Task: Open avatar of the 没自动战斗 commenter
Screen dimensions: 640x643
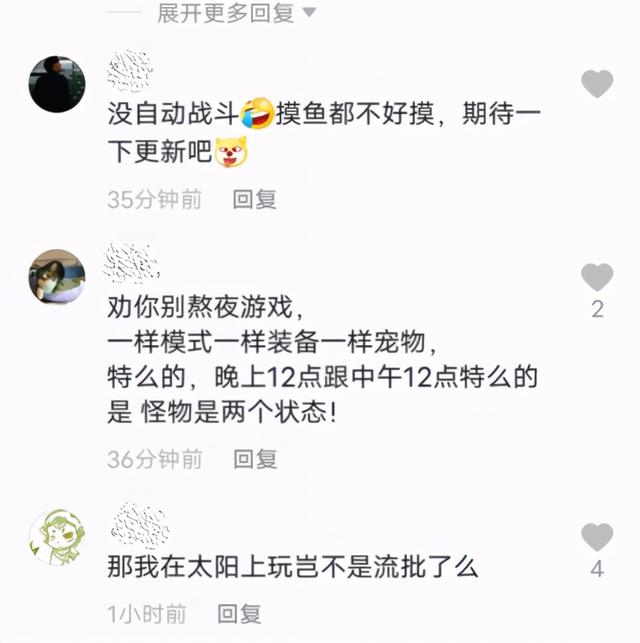Action: point(57,85)
